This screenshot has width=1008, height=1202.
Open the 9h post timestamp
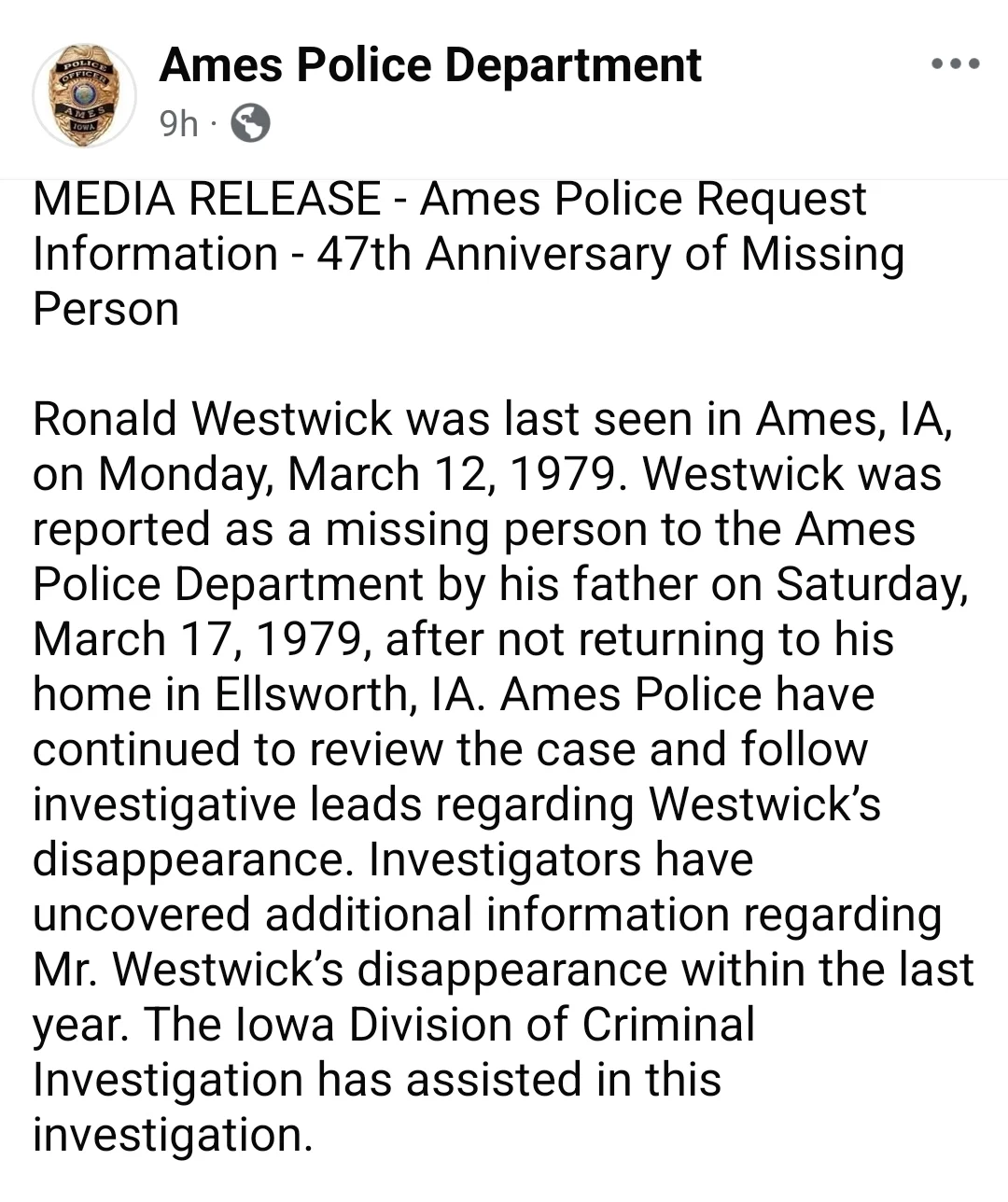point(178,123)
